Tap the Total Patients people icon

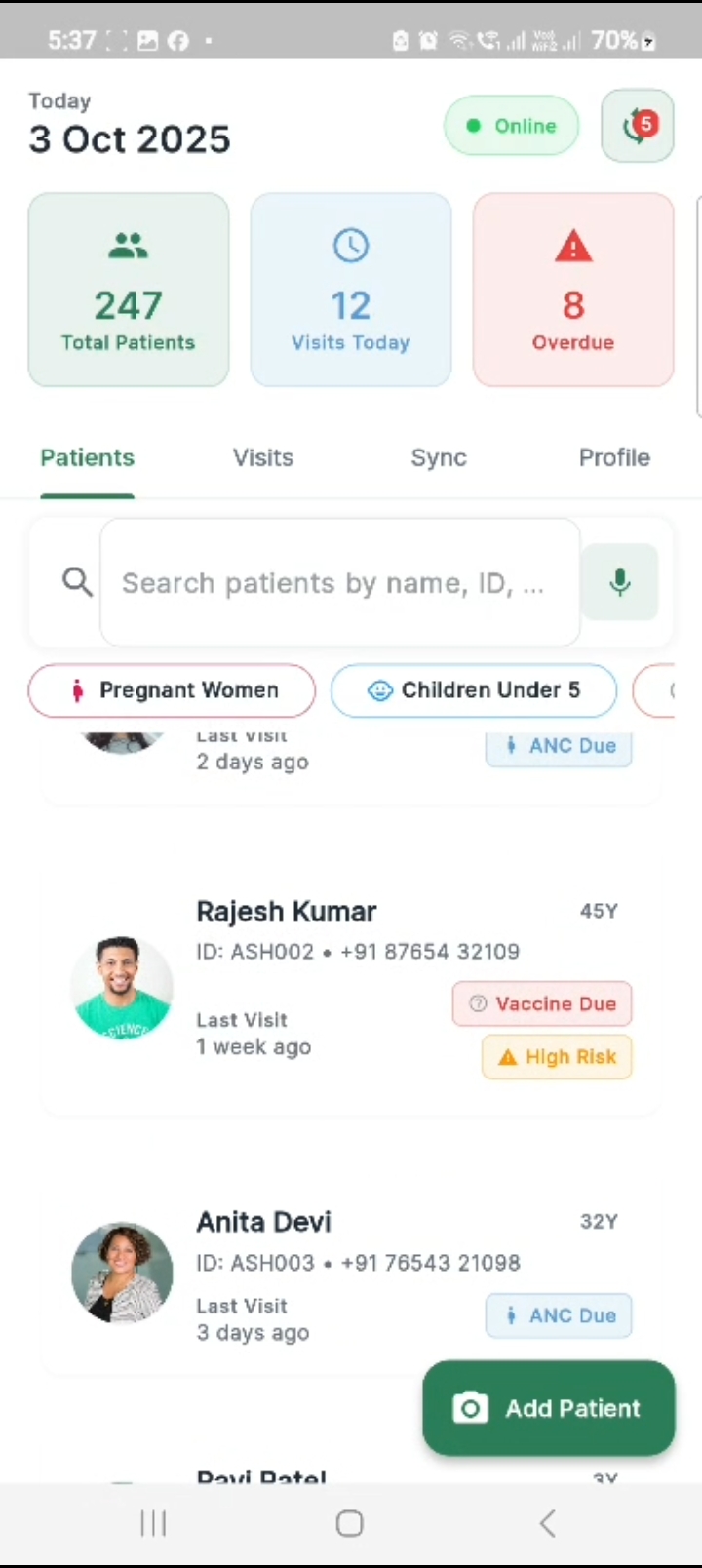pyautogui.click(x=128, y=245)
